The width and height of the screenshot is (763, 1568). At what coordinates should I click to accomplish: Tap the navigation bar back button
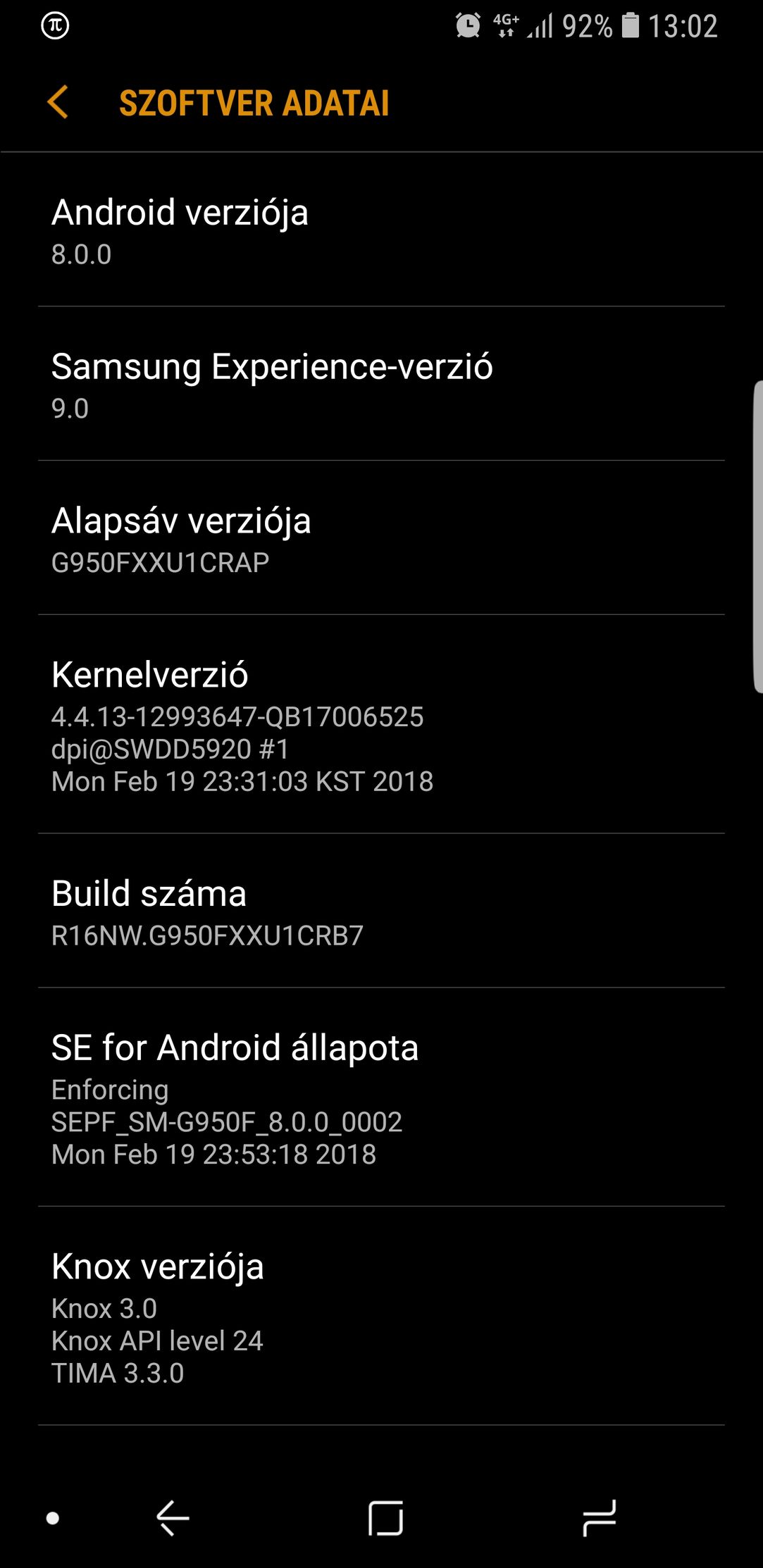(173, 1517)
